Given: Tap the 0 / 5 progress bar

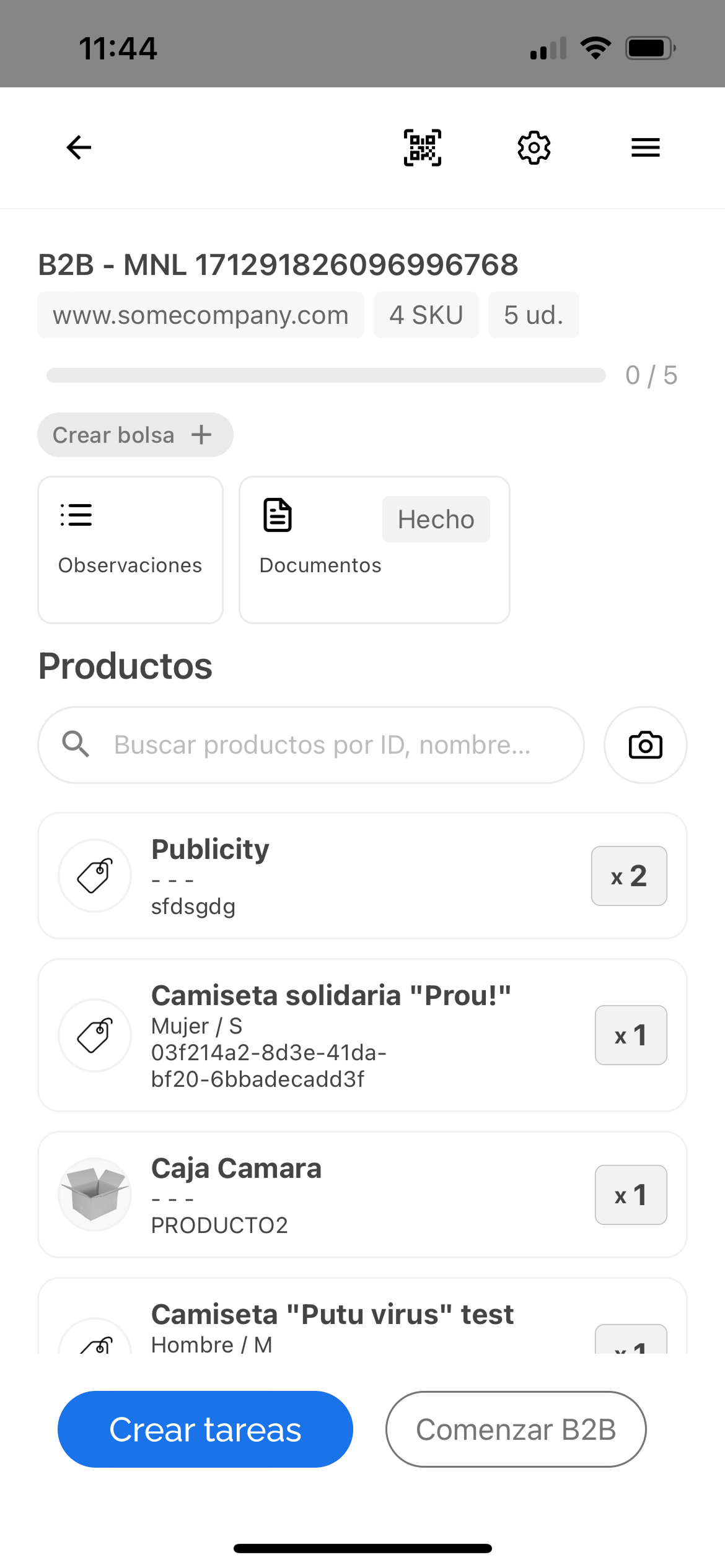Looking at the screenshot, I should [x=328, y=374].
